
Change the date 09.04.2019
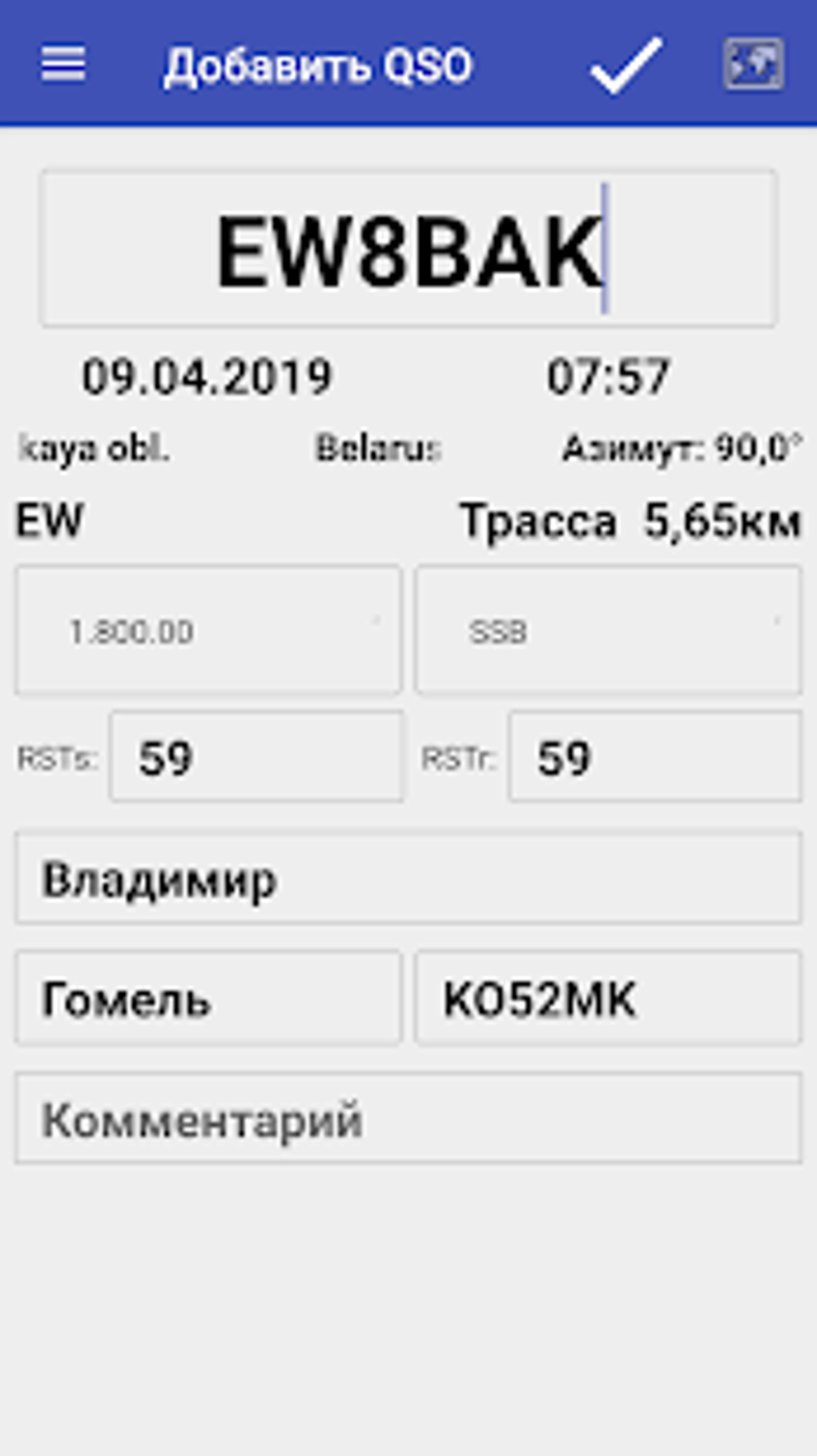pyautogui.click(x=207, y=377)
